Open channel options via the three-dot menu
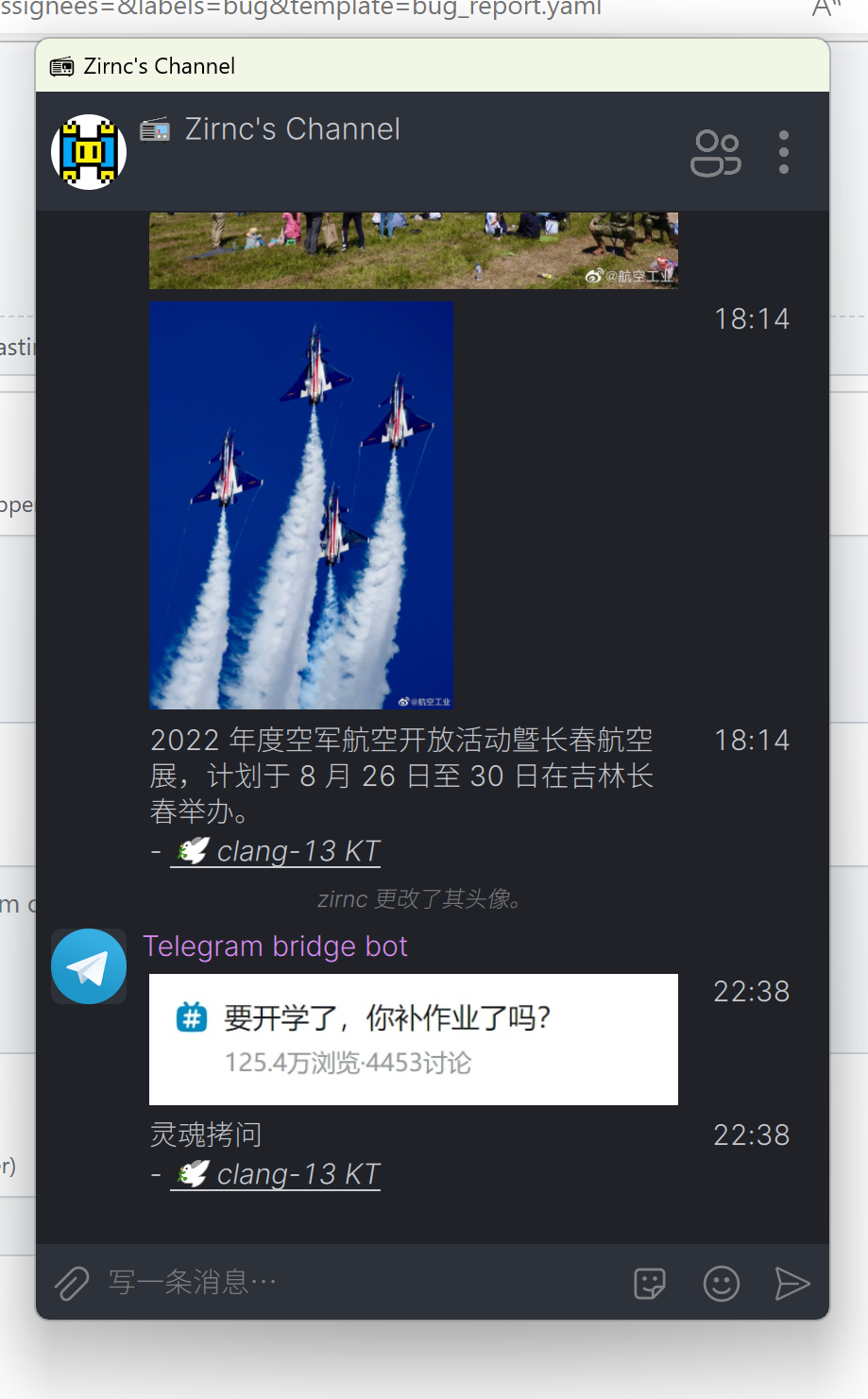 click(783, 152)
